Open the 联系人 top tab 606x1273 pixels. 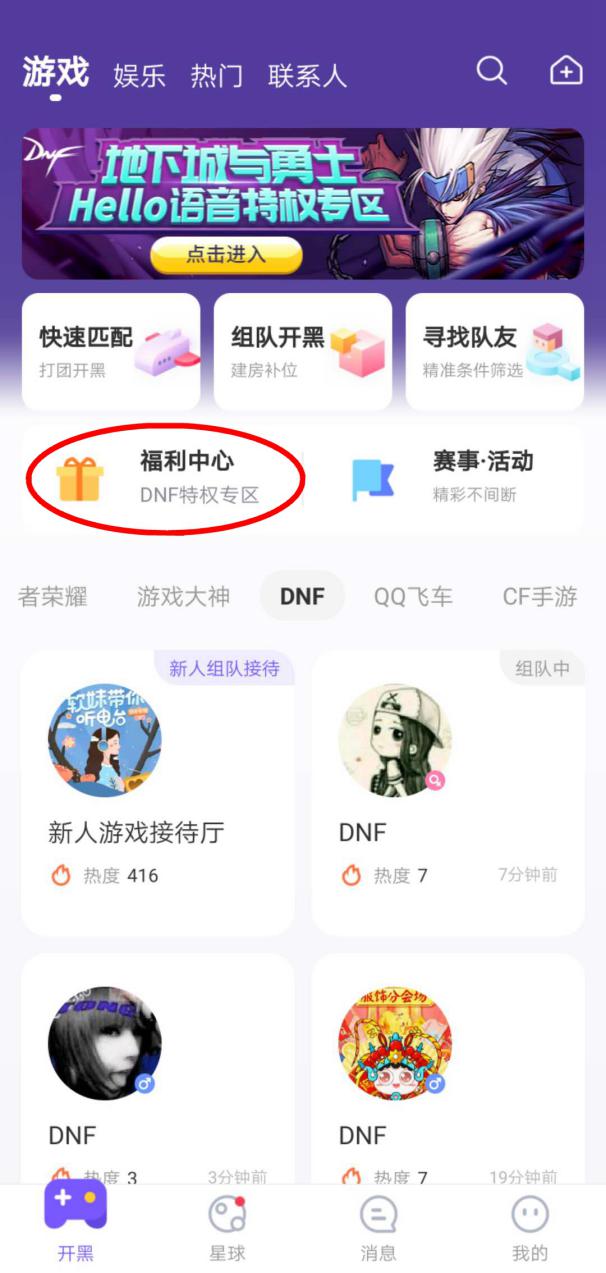click(x=307, y=76)
